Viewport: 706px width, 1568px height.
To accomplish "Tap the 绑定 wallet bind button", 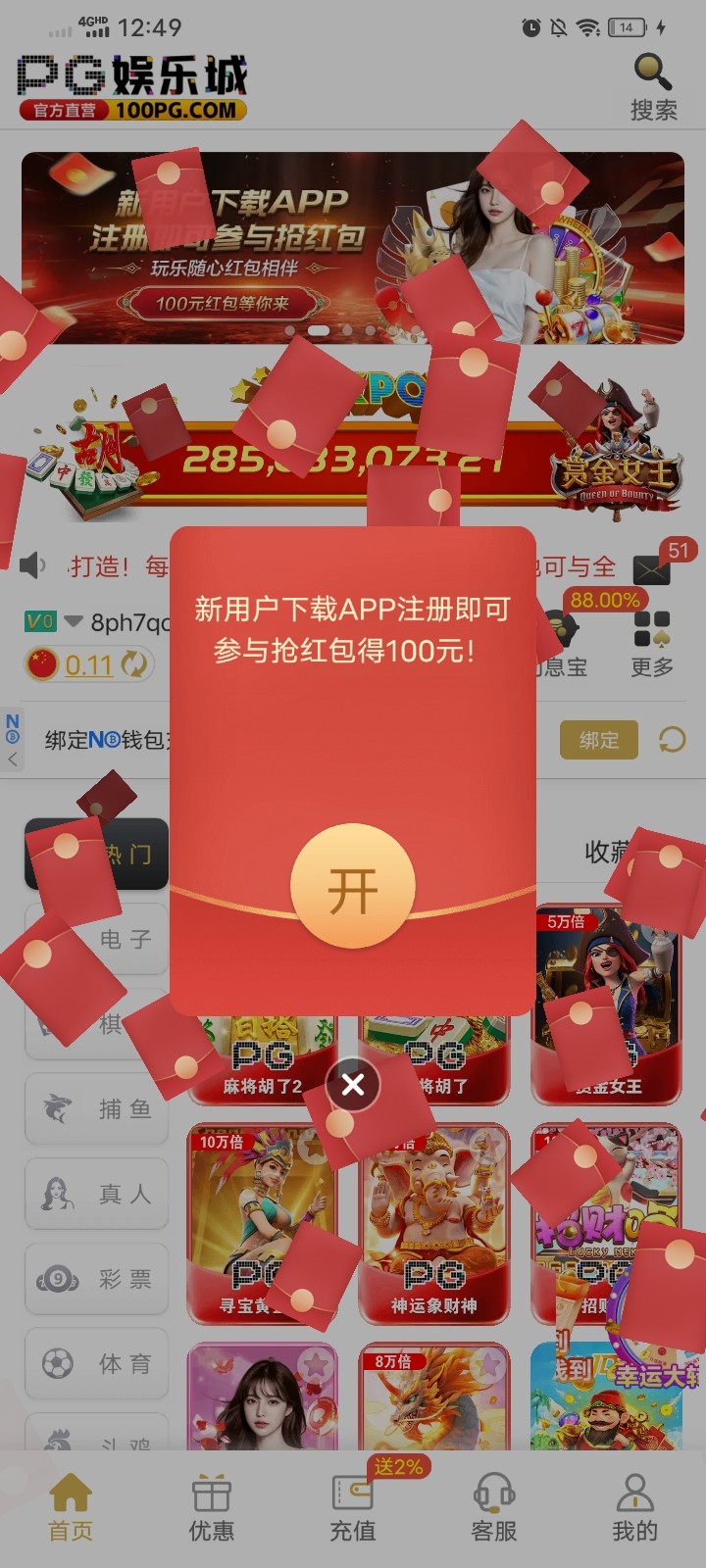I will tap(598, 740).
